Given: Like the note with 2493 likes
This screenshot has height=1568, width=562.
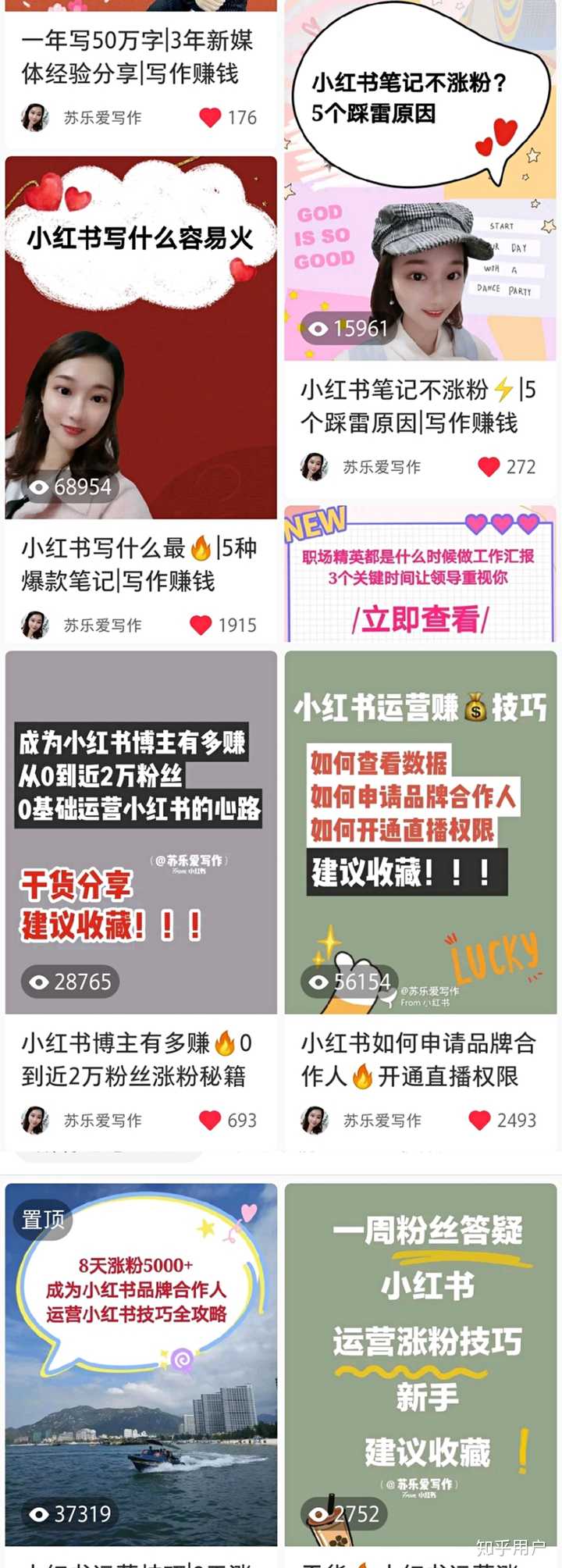Looking at the screenshot, I should [479, 1121].
